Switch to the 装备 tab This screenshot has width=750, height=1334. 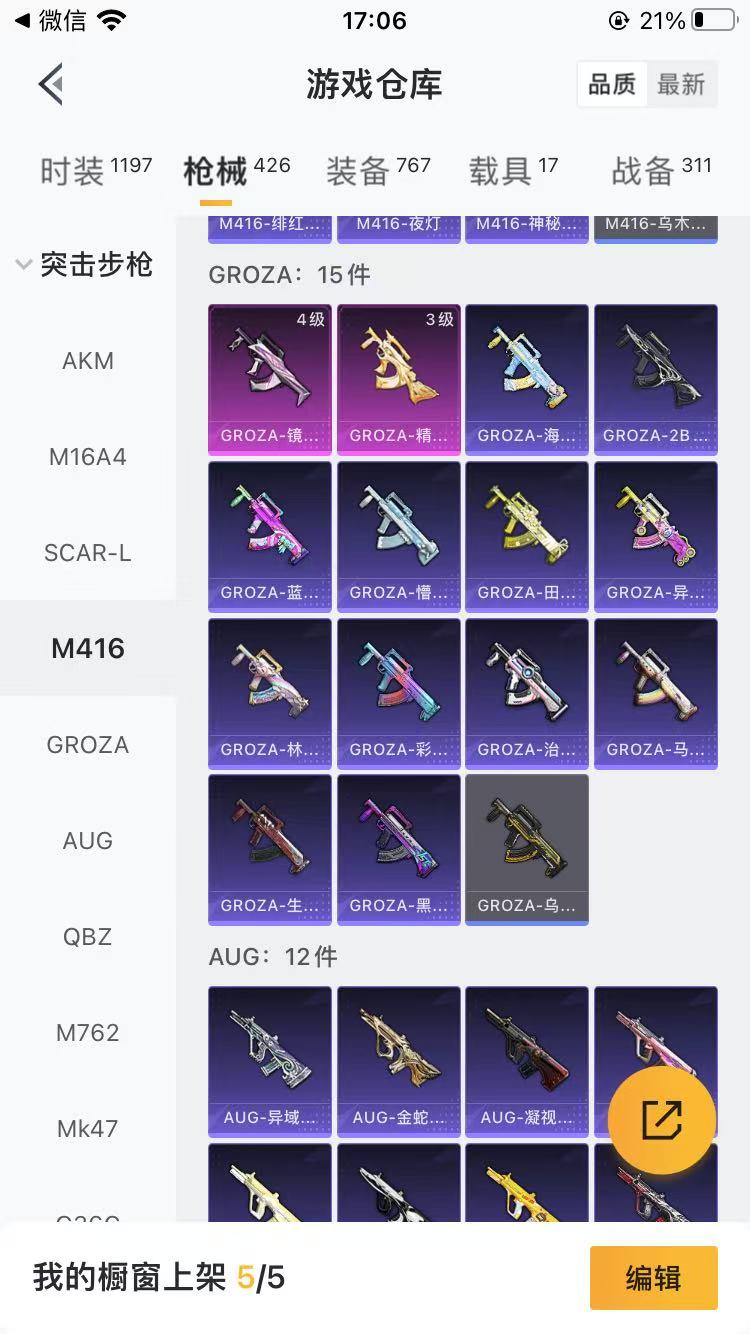click(378, 170)
